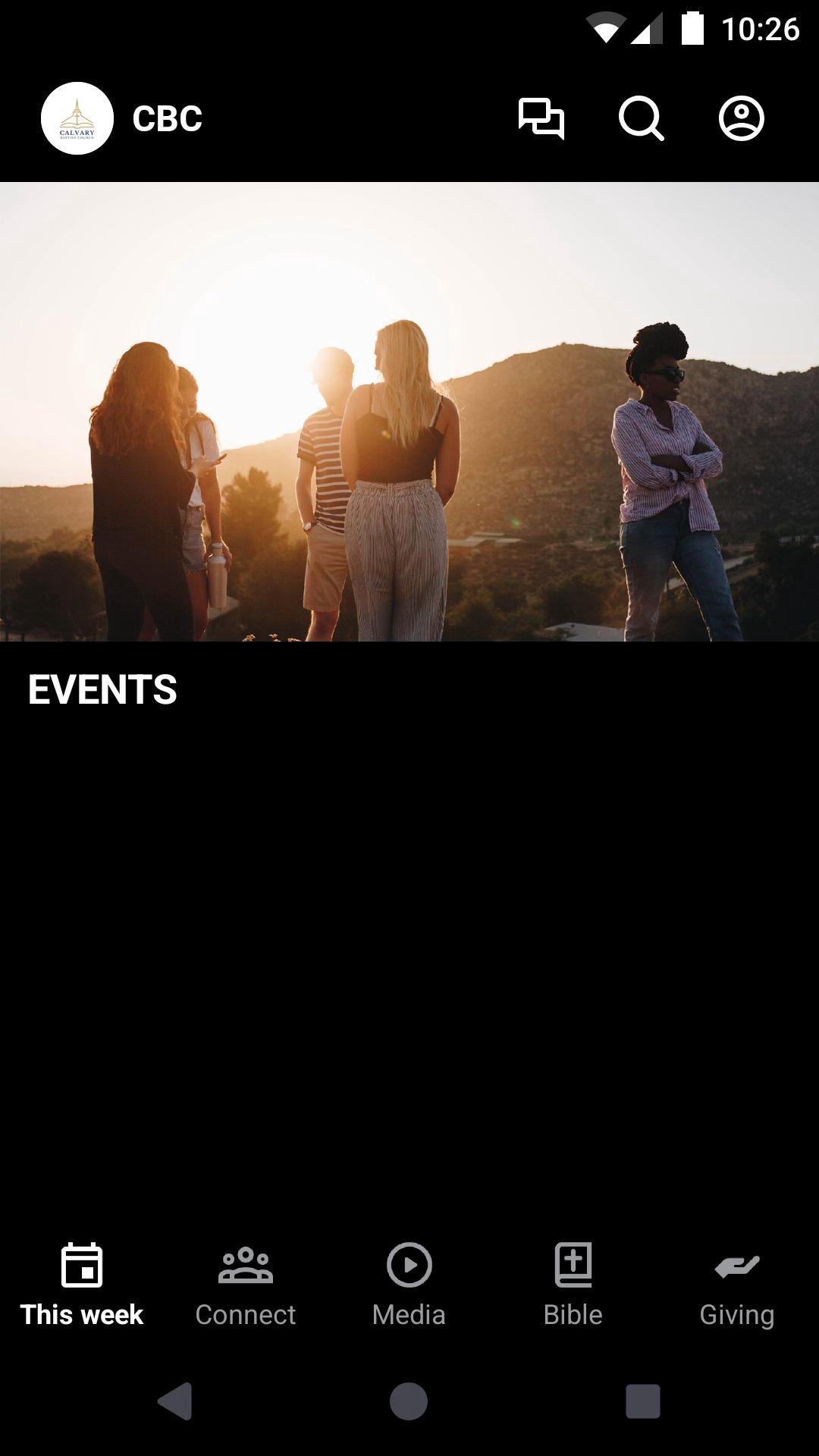Go back using system back button
This screenshot has width=819, height=1456.
pyautogui.click(x=175, y=1401)
